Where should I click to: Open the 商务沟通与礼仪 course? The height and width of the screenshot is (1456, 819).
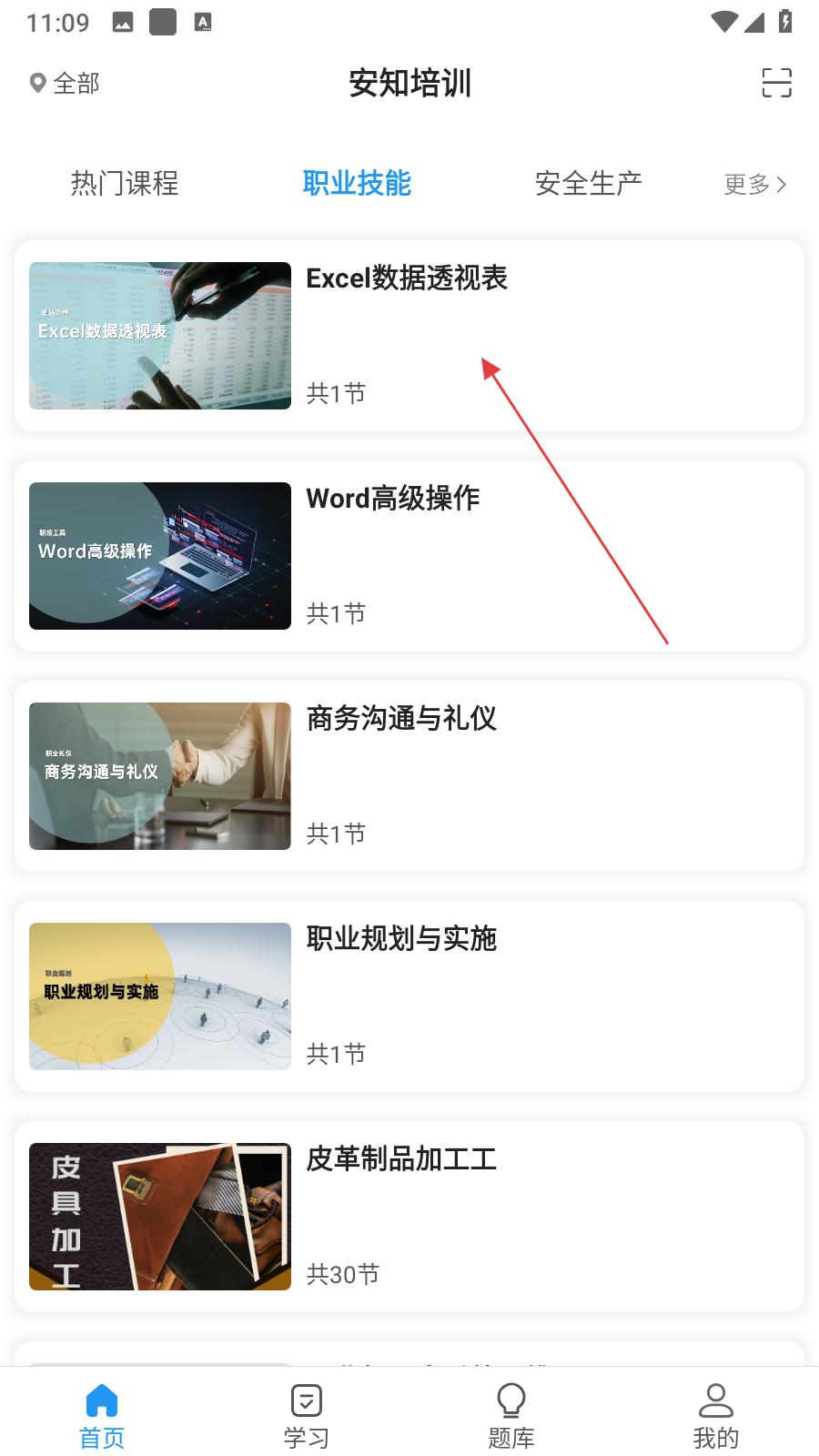(409, 776)
